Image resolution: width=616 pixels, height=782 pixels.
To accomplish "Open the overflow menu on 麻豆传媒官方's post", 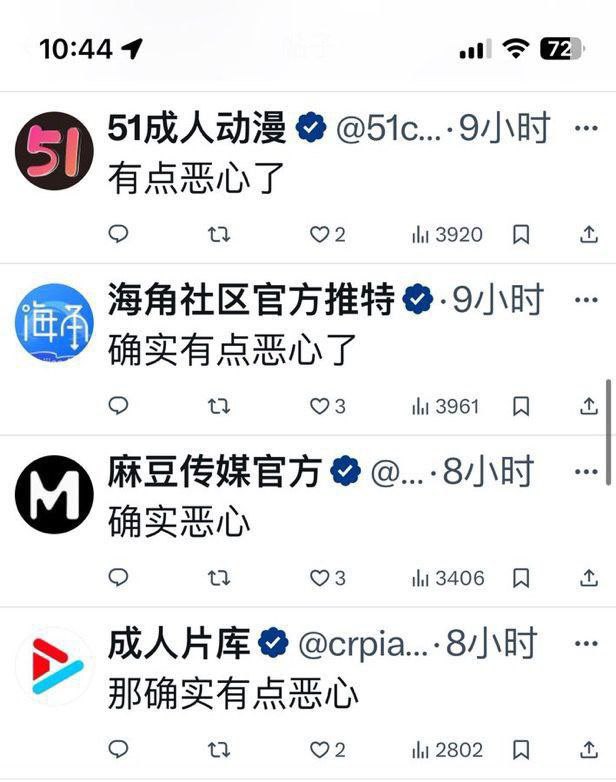I will tap(584, 472).
